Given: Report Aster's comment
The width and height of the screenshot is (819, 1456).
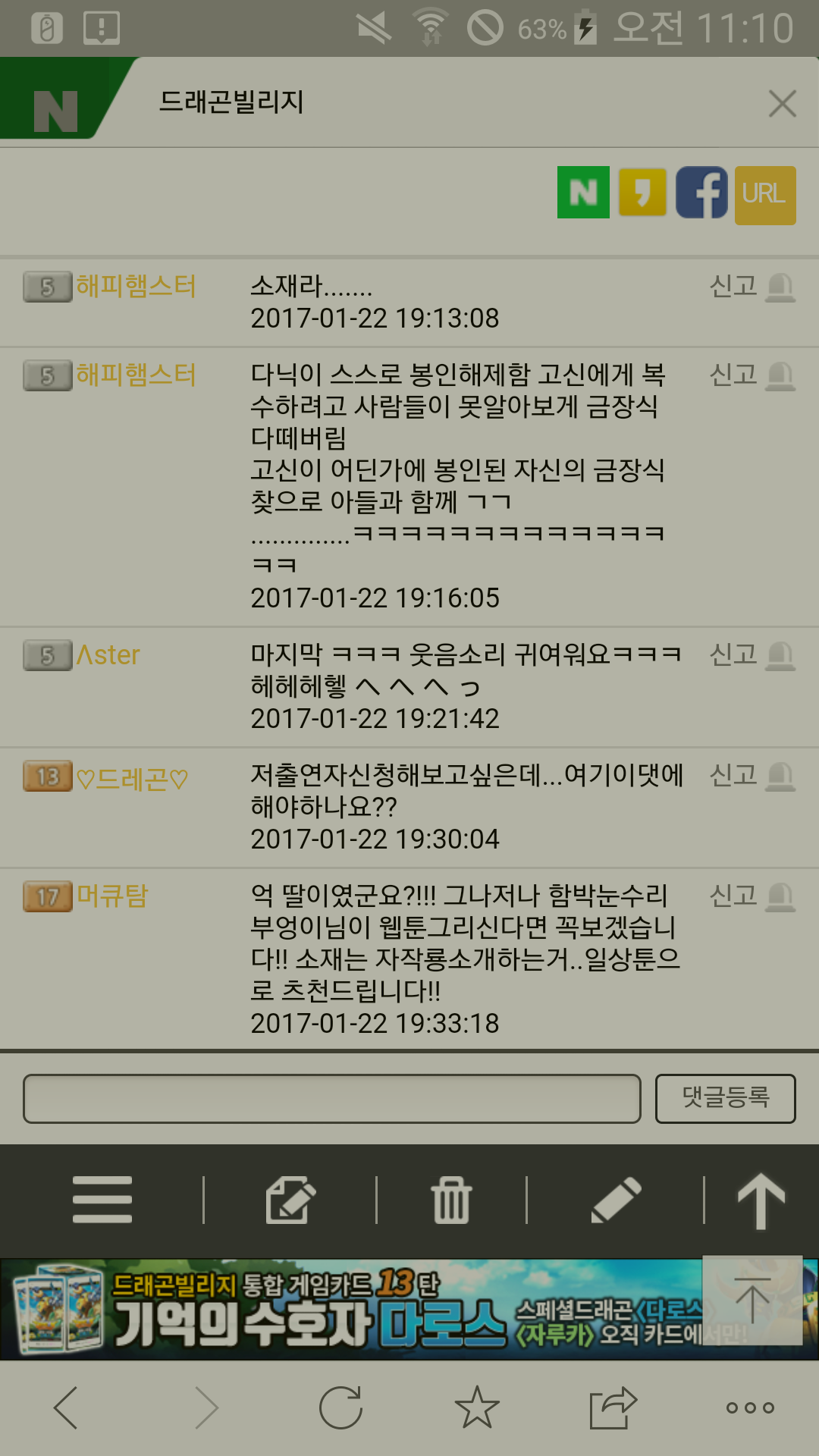Looking at the screenshot, I should coord(751,655).
